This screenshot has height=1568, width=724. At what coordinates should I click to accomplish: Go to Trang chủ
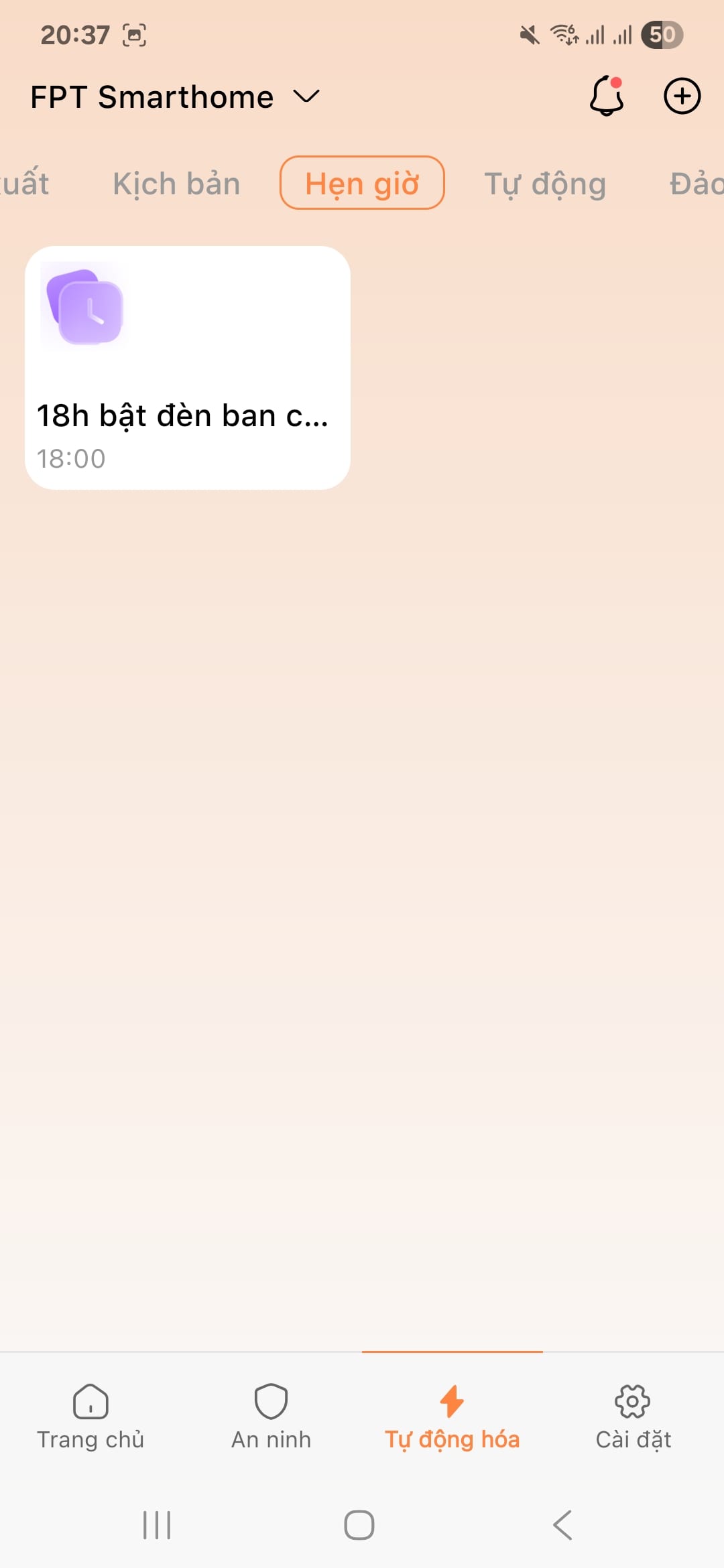click(90, 1416)
